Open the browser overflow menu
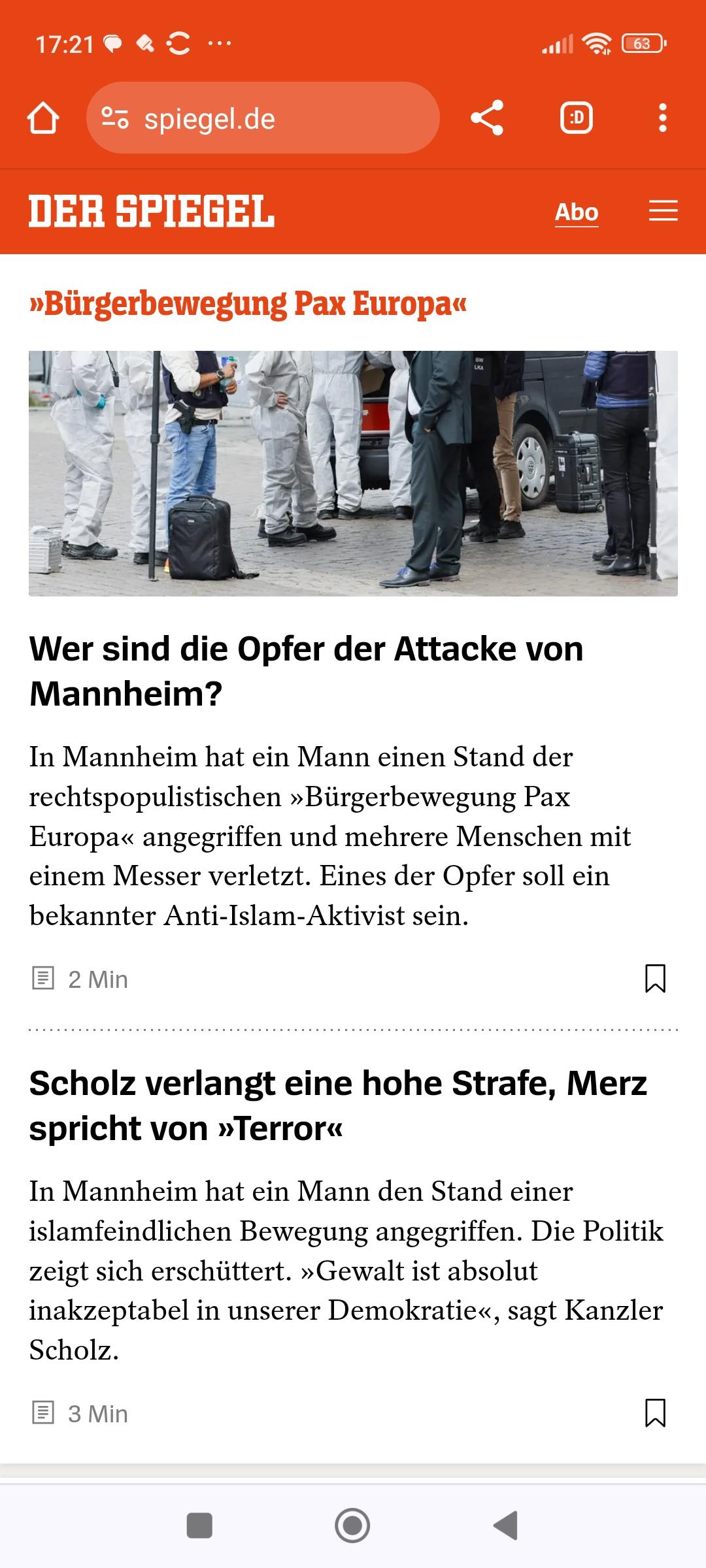The image size is (706, 1568). 663,118
